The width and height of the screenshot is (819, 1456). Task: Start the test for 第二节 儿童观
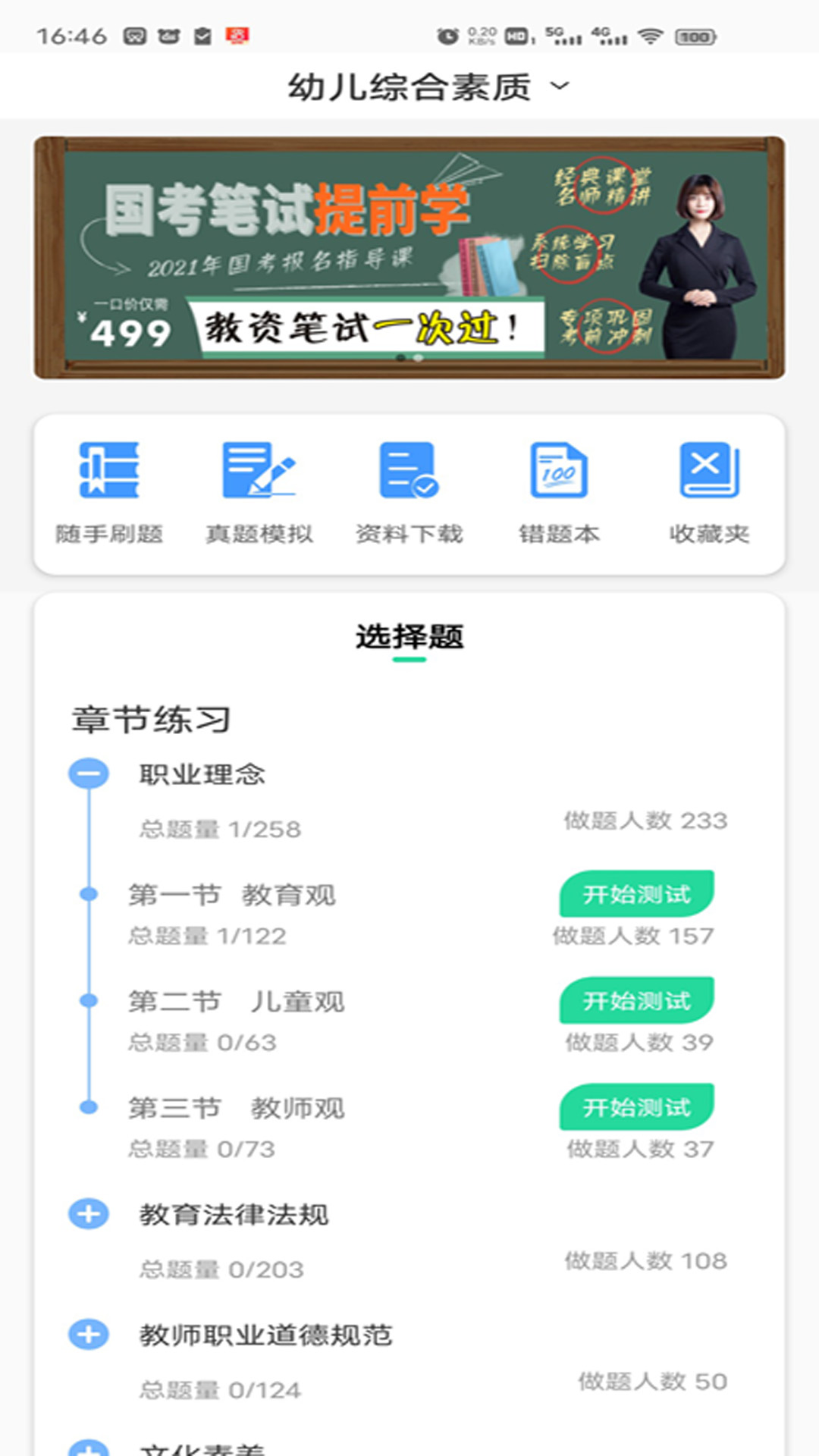[x=636, y=1001]
